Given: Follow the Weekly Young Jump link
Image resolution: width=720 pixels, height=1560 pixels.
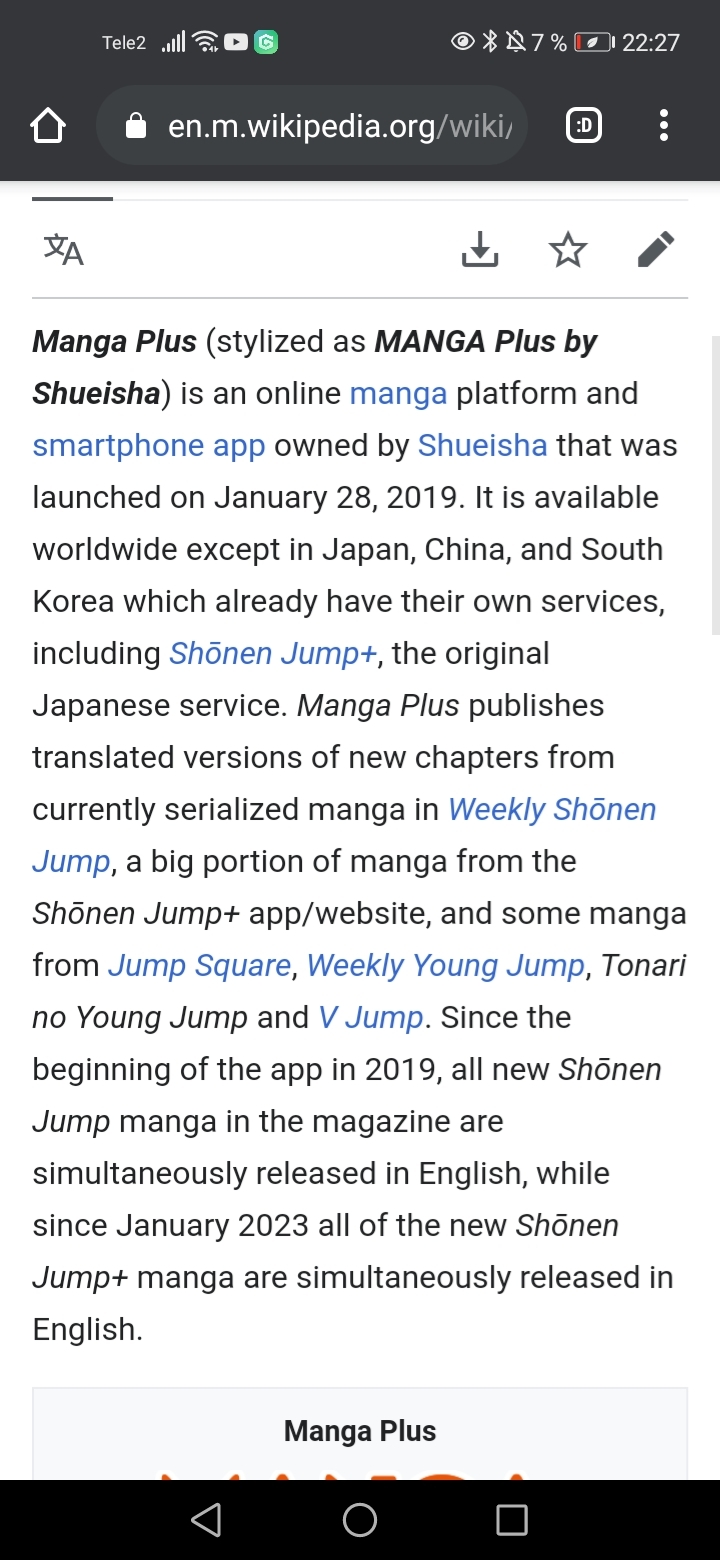Looking at the screenshot, I should [x=445, y=966].
